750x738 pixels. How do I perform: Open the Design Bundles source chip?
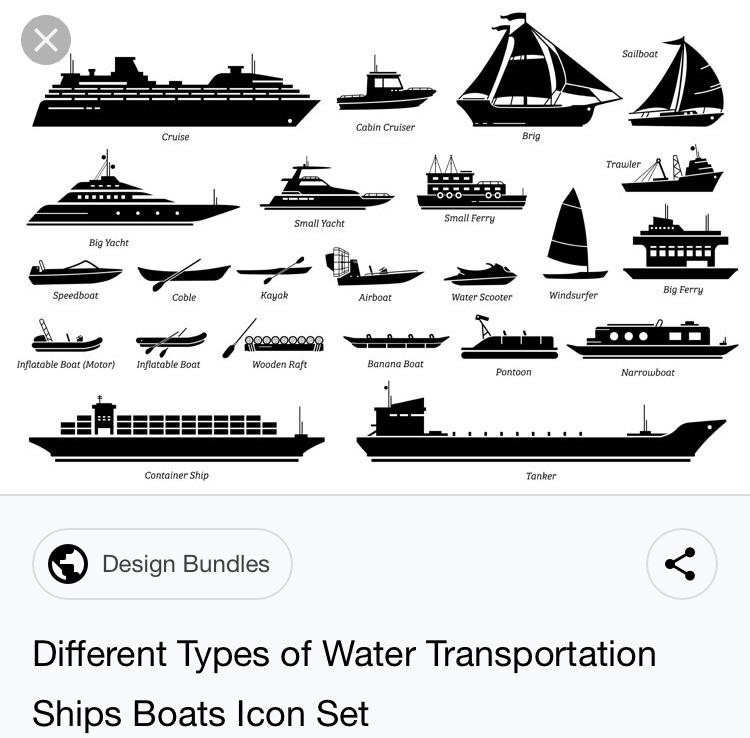pos(163,564)
